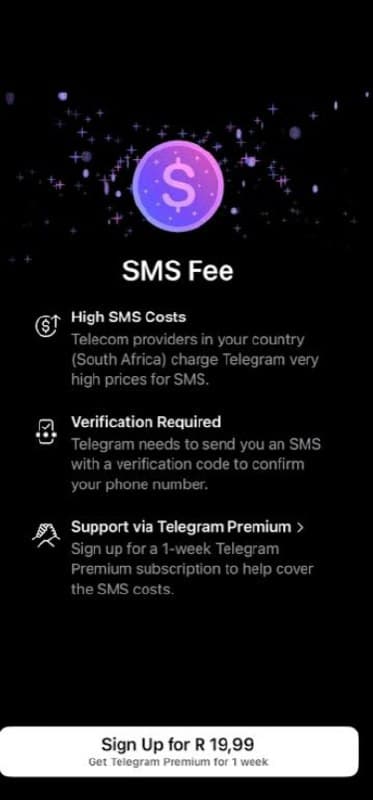The height and width of the screenshot is (800, 373).
Task: Open the Support via Telegram Premium link
Action: [187, 527]
